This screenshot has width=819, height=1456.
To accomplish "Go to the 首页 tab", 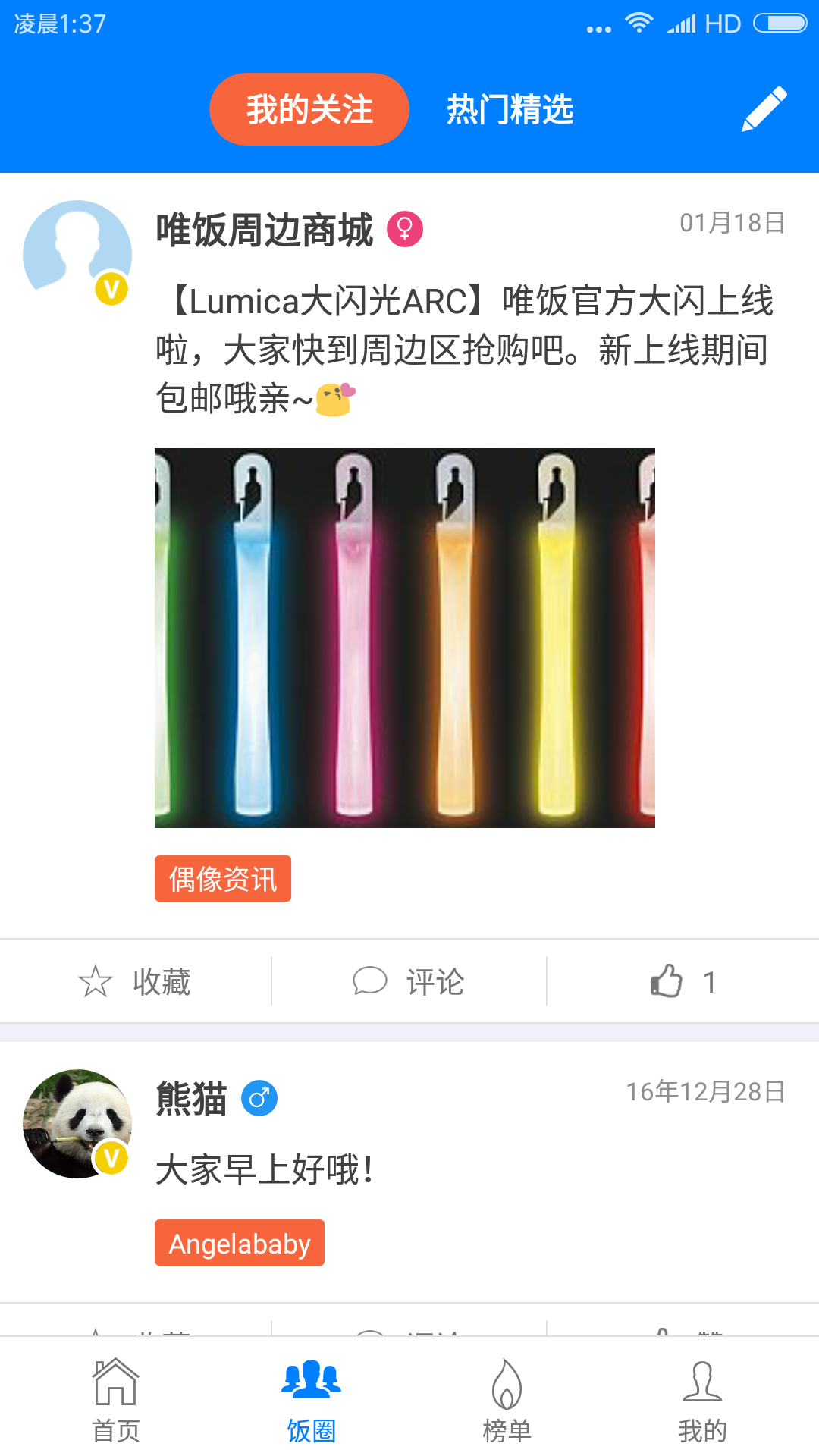I will [115, 1399].
